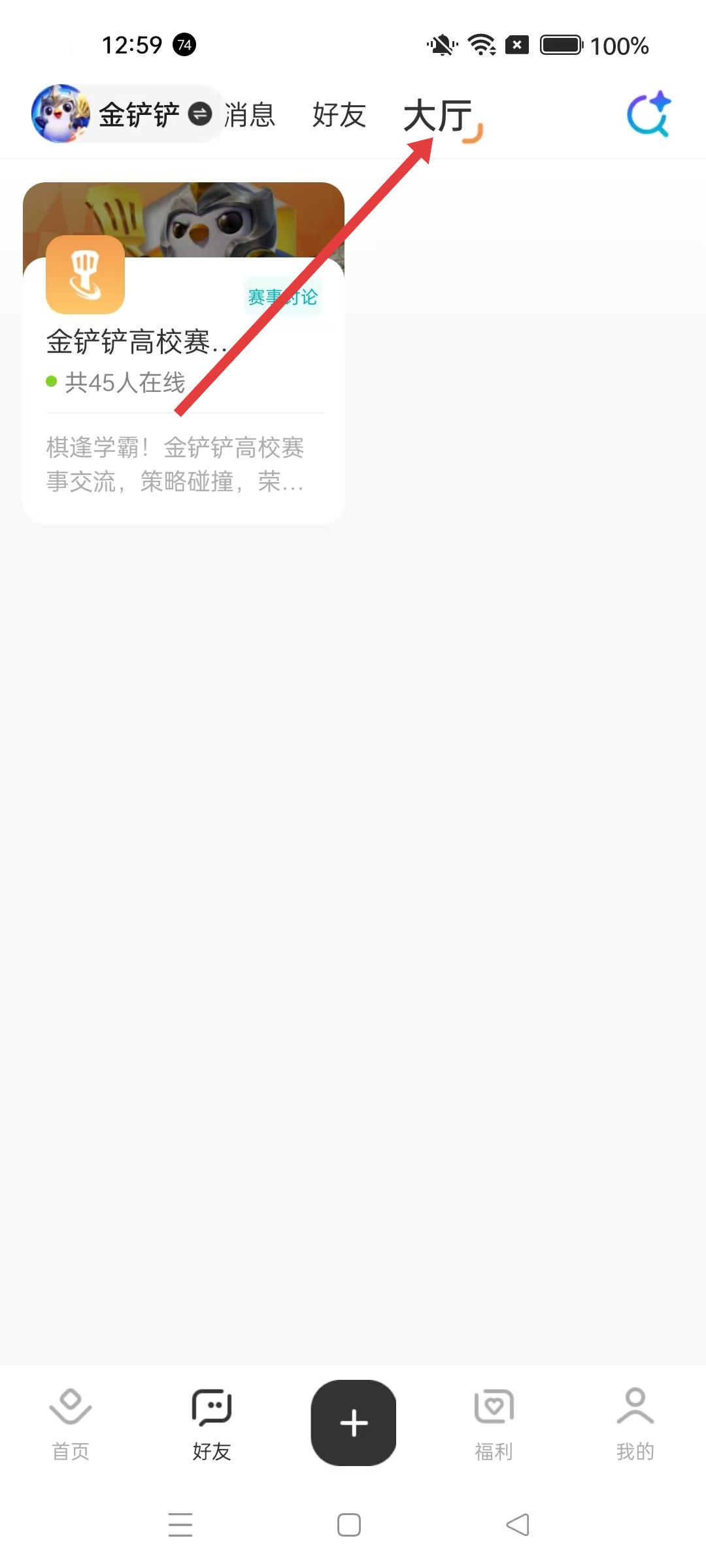Image resolution: width=706 pixels, height=1568 pixels.
Task: Open 好友 in the bottom navigation
Action: point(212,1422)
